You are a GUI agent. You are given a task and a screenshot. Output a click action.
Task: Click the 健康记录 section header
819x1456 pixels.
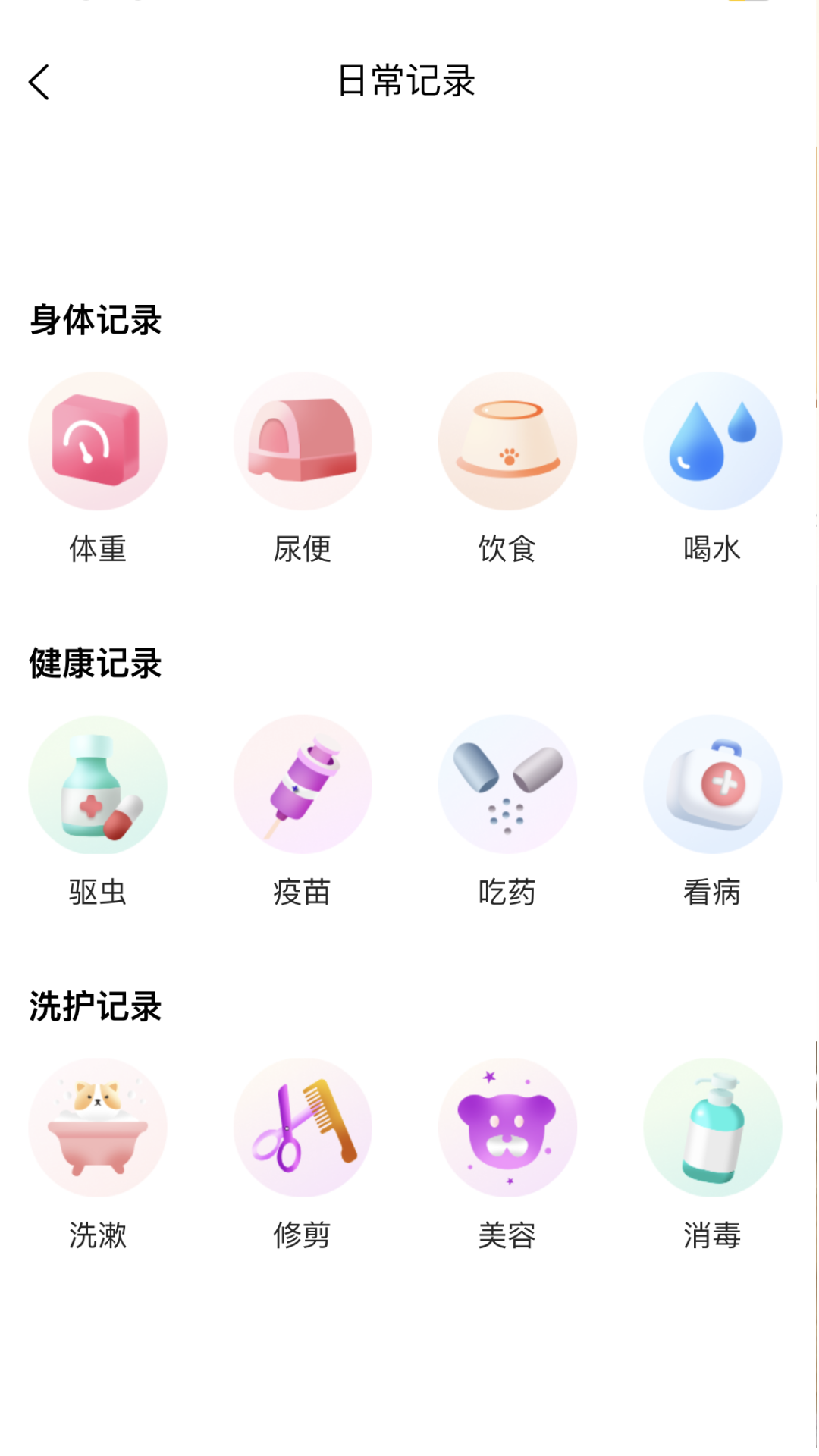click(94, 663)
